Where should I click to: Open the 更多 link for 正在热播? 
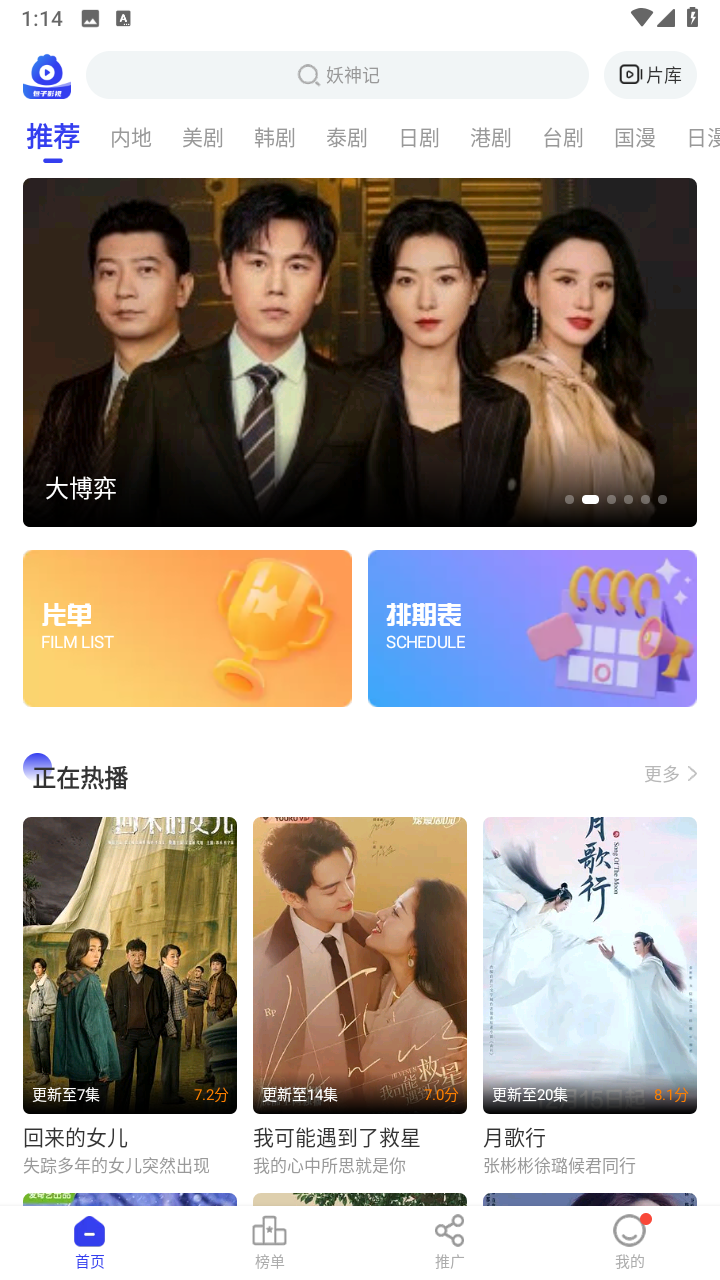(669, 773)
